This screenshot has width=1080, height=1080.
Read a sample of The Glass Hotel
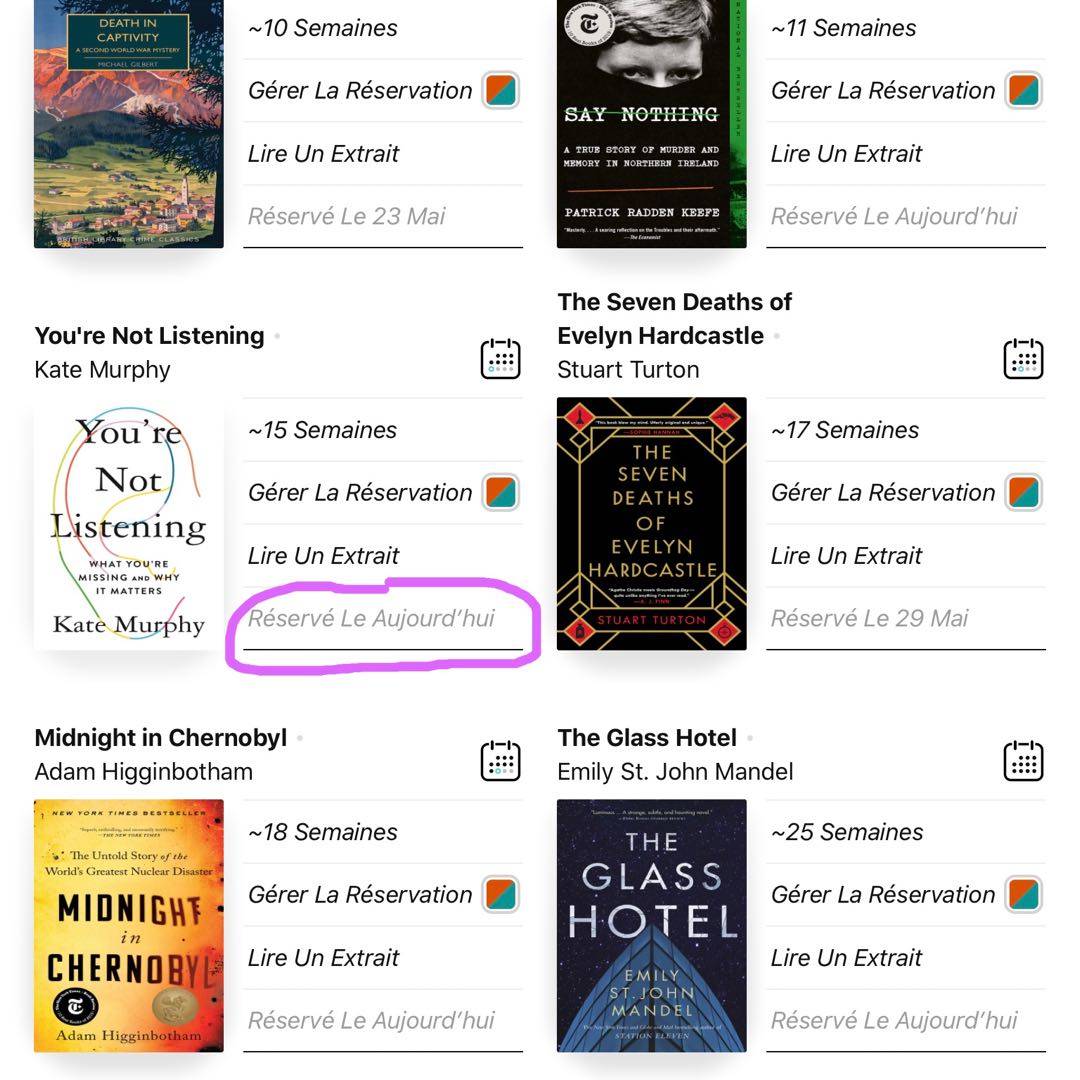(x=847, y=957)
